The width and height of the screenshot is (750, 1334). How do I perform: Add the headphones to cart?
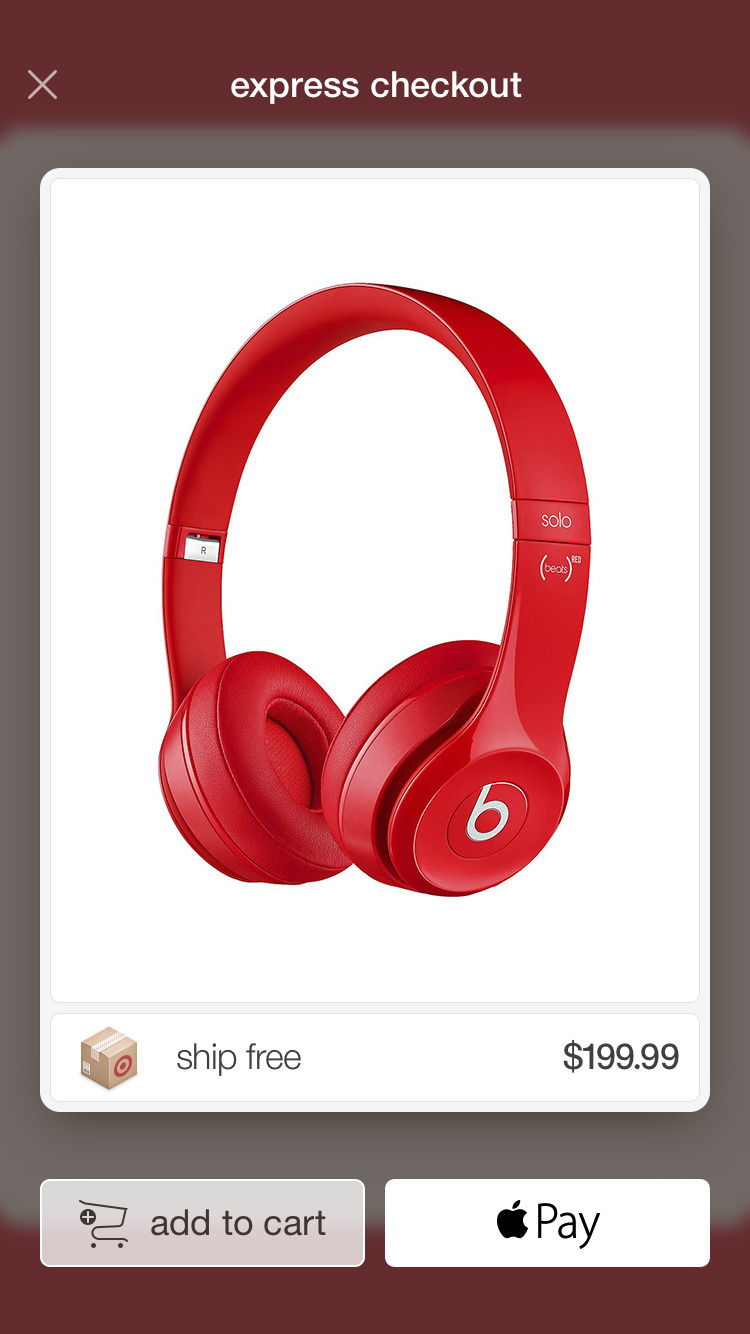(x=202, y=1223)
